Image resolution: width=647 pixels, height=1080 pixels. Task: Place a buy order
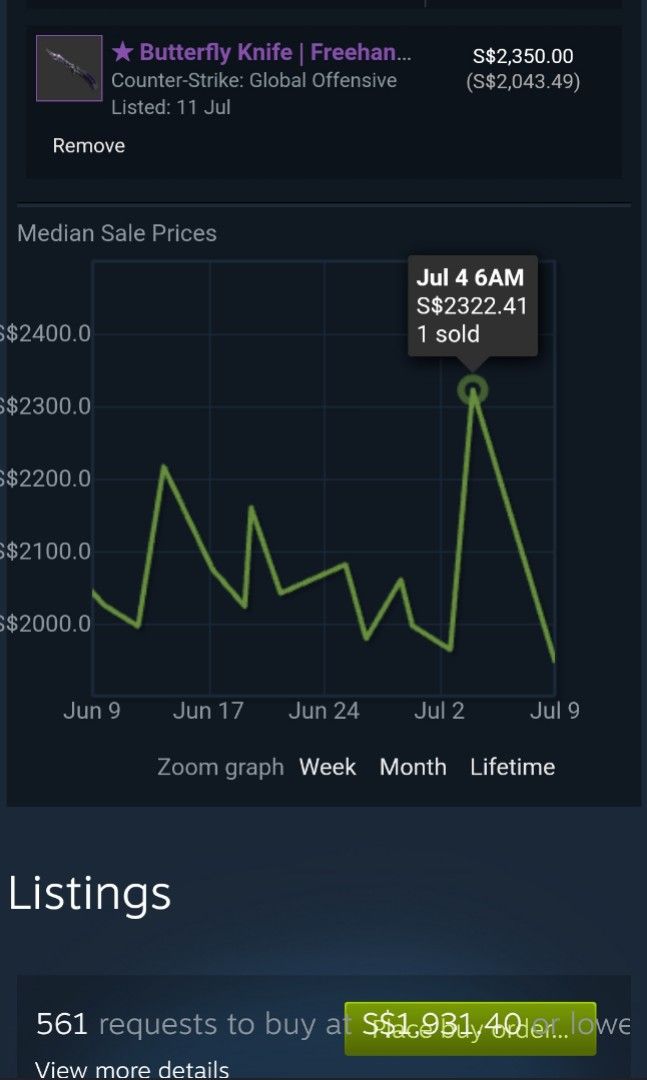(x=470, y=1028)
